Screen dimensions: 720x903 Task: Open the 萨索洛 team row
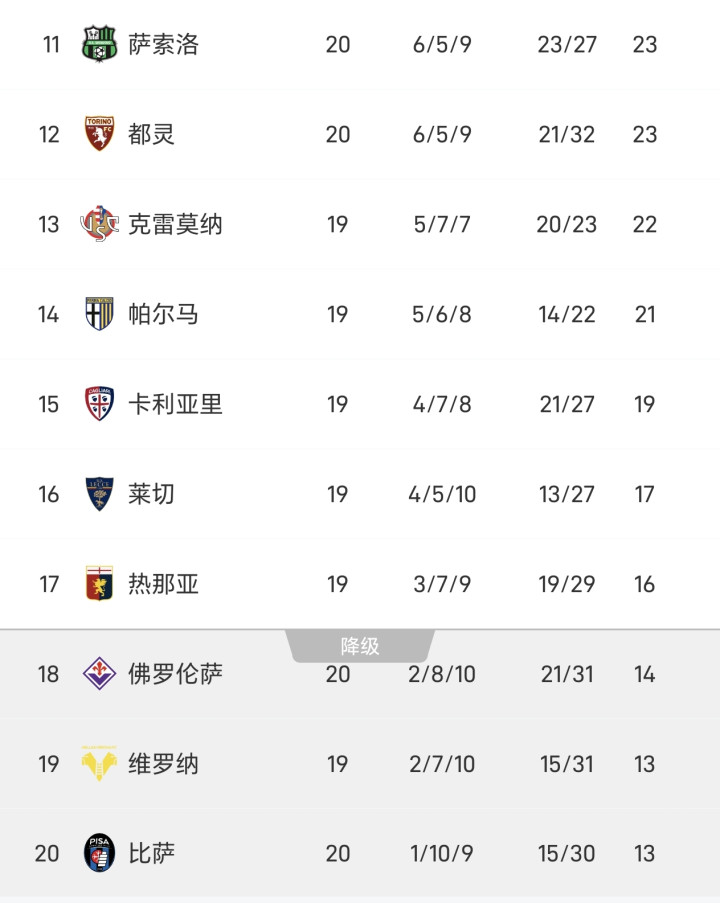[x=163, y=45]
